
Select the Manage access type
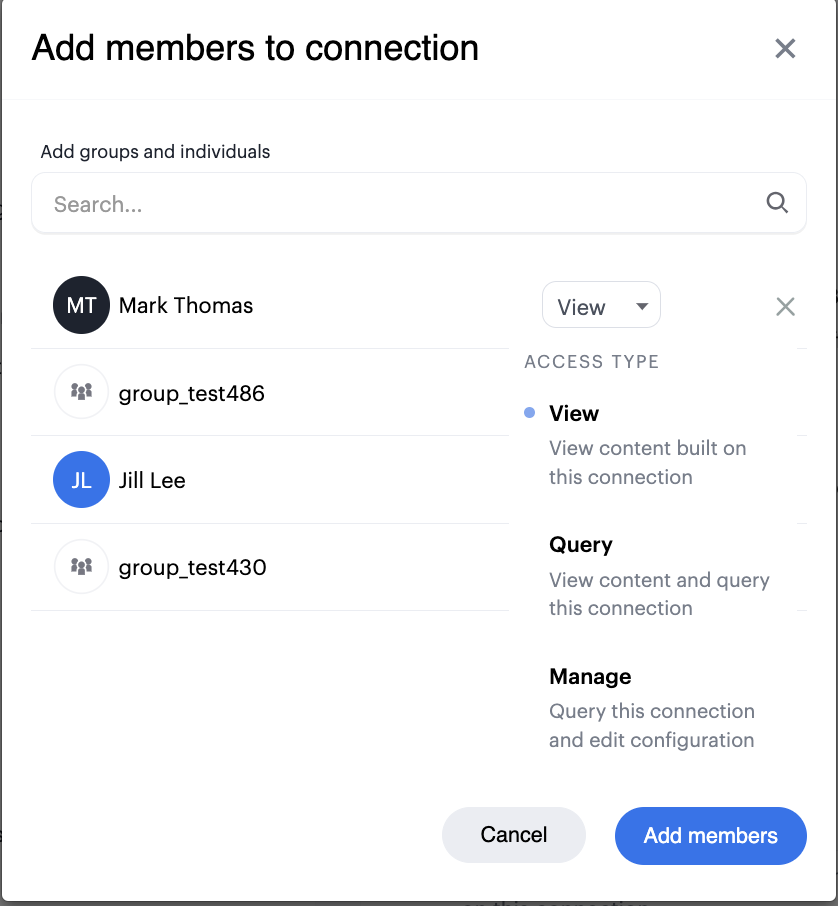click(x=590, y=676)
